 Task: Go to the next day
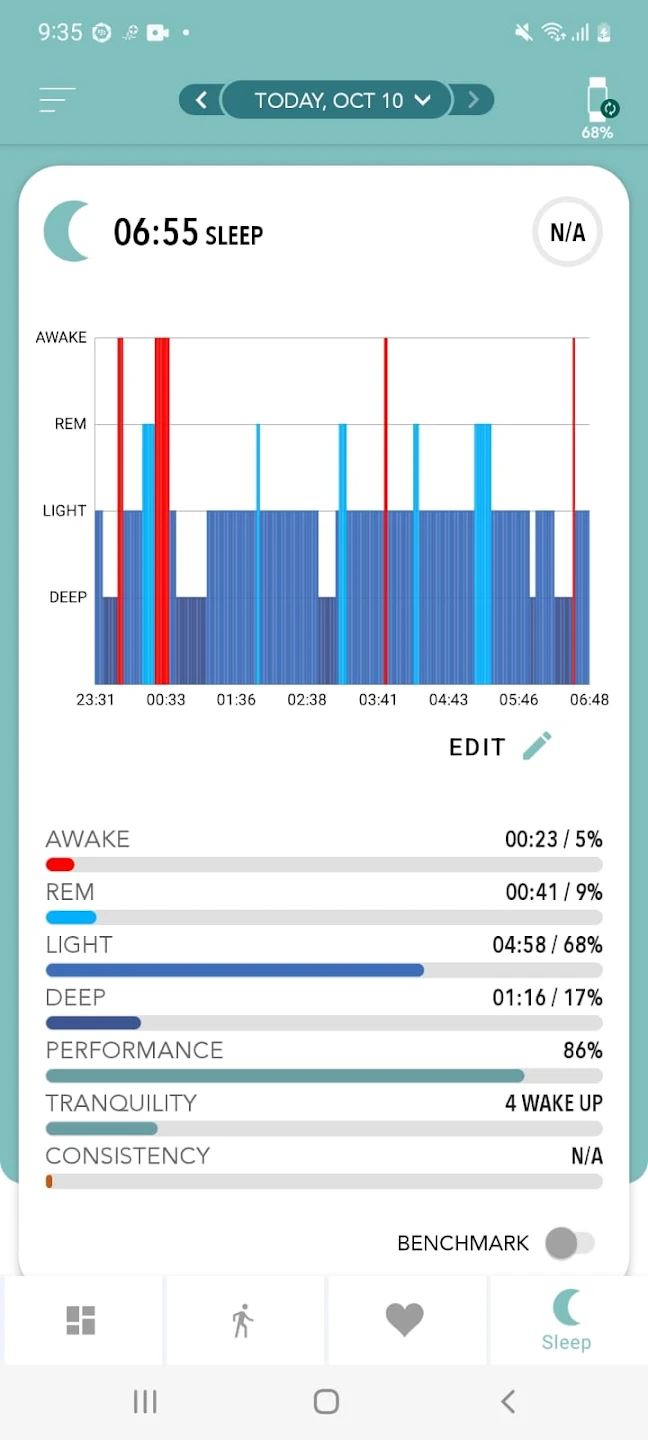(x=474, y=100)
